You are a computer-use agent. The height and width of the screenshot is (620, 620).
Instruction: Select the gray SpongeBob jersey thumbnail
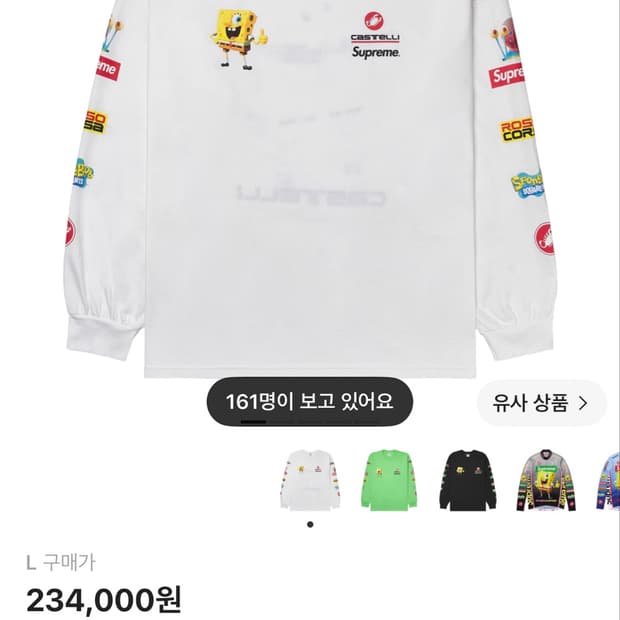pyautogui.click(x=546, y=480)
